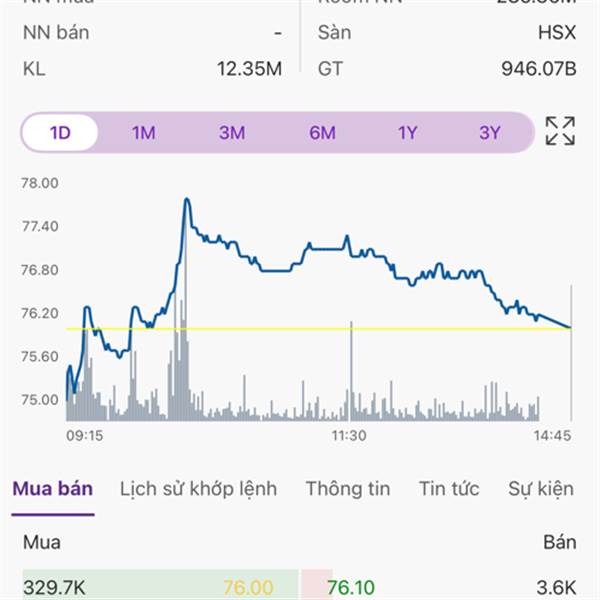This screenshot has height=600, width=600.
Task: Change chart period to 6M
Action: (322, 132)
